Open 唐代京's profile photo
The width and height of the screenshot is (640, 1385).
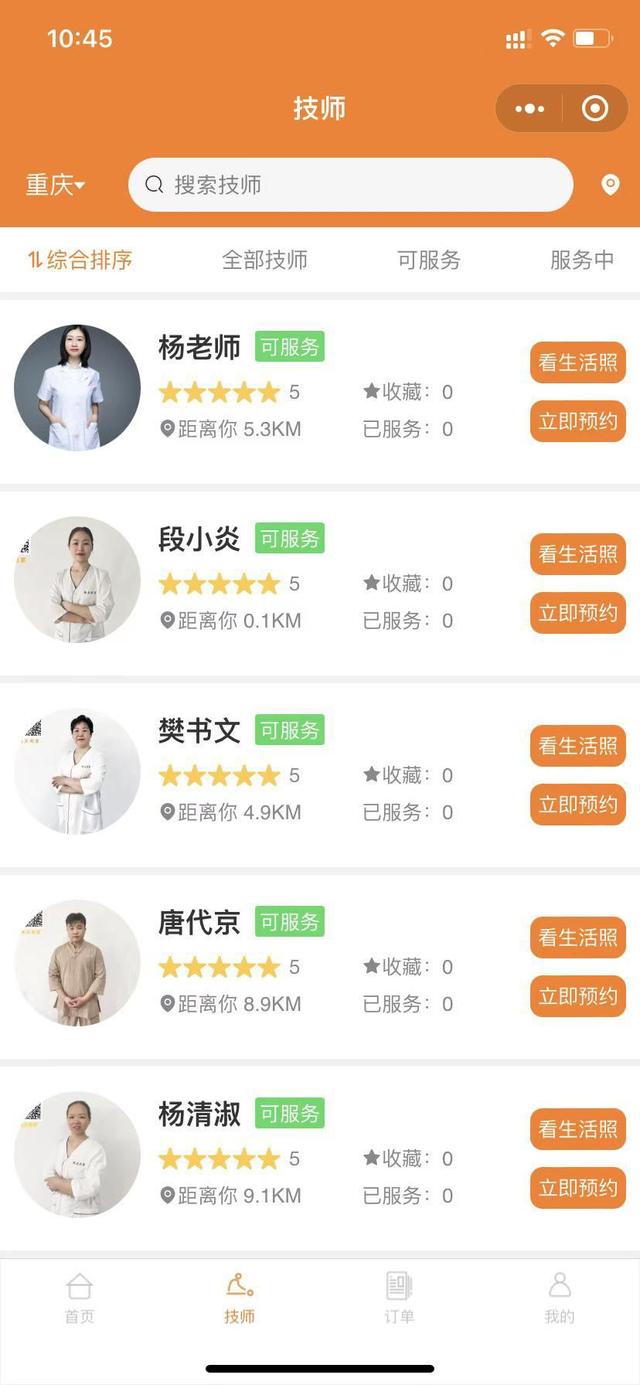click(x=77, y=962)
